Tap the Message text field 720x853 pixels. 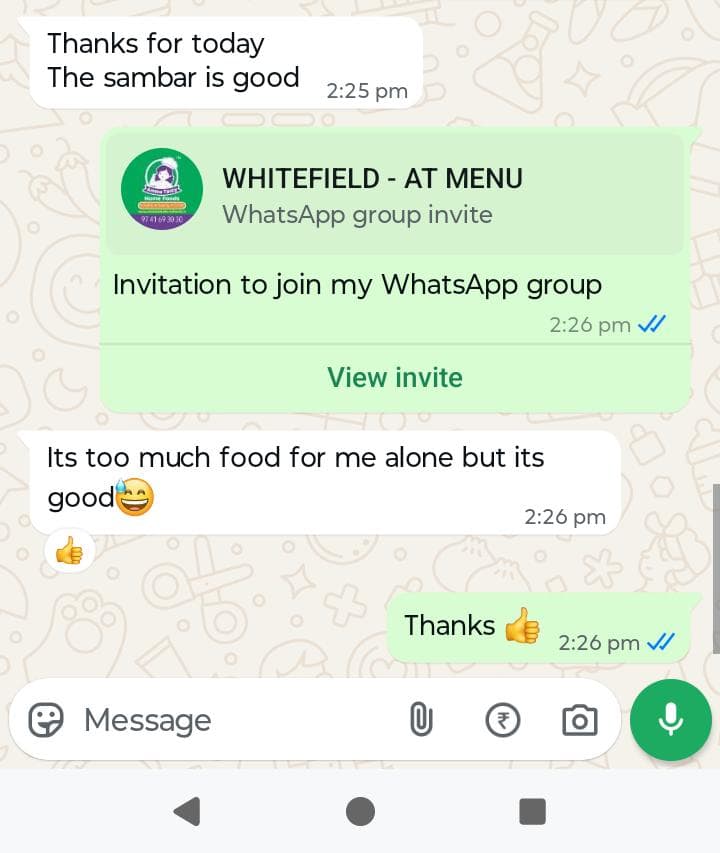pos(230,720)
